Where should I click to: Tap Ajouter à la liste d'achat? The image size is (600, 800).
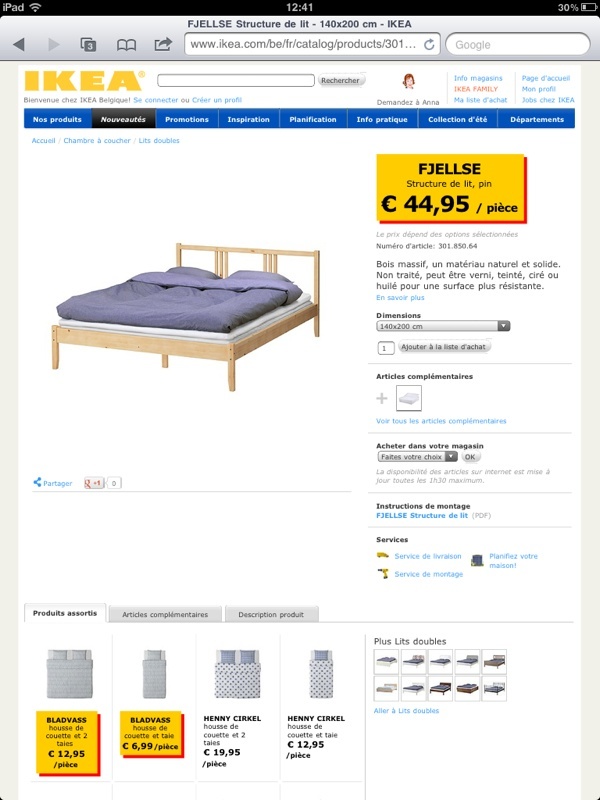pyautogui.click(x=443, y=347)
